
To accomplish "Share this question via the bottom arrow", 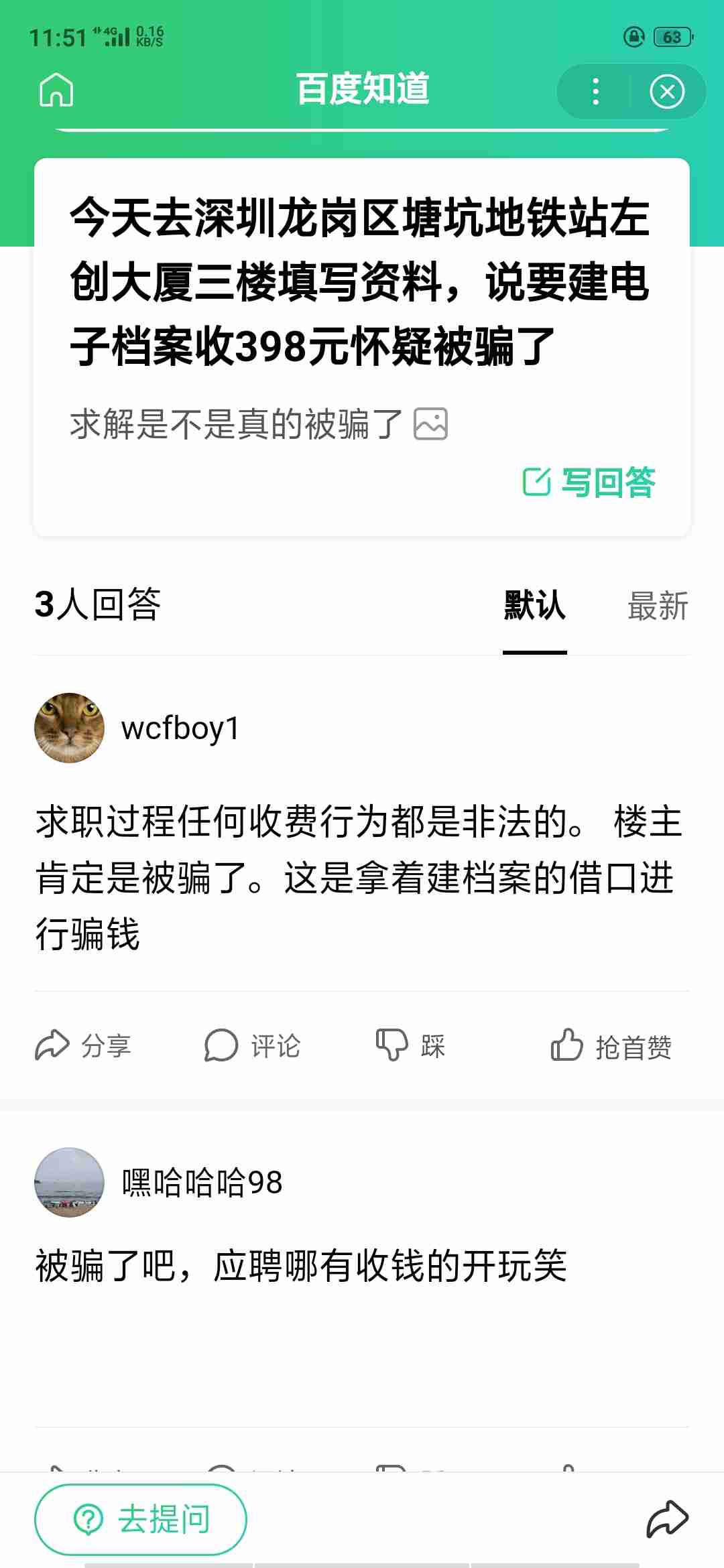I will pyautogui.click(x=667, y=1519).
